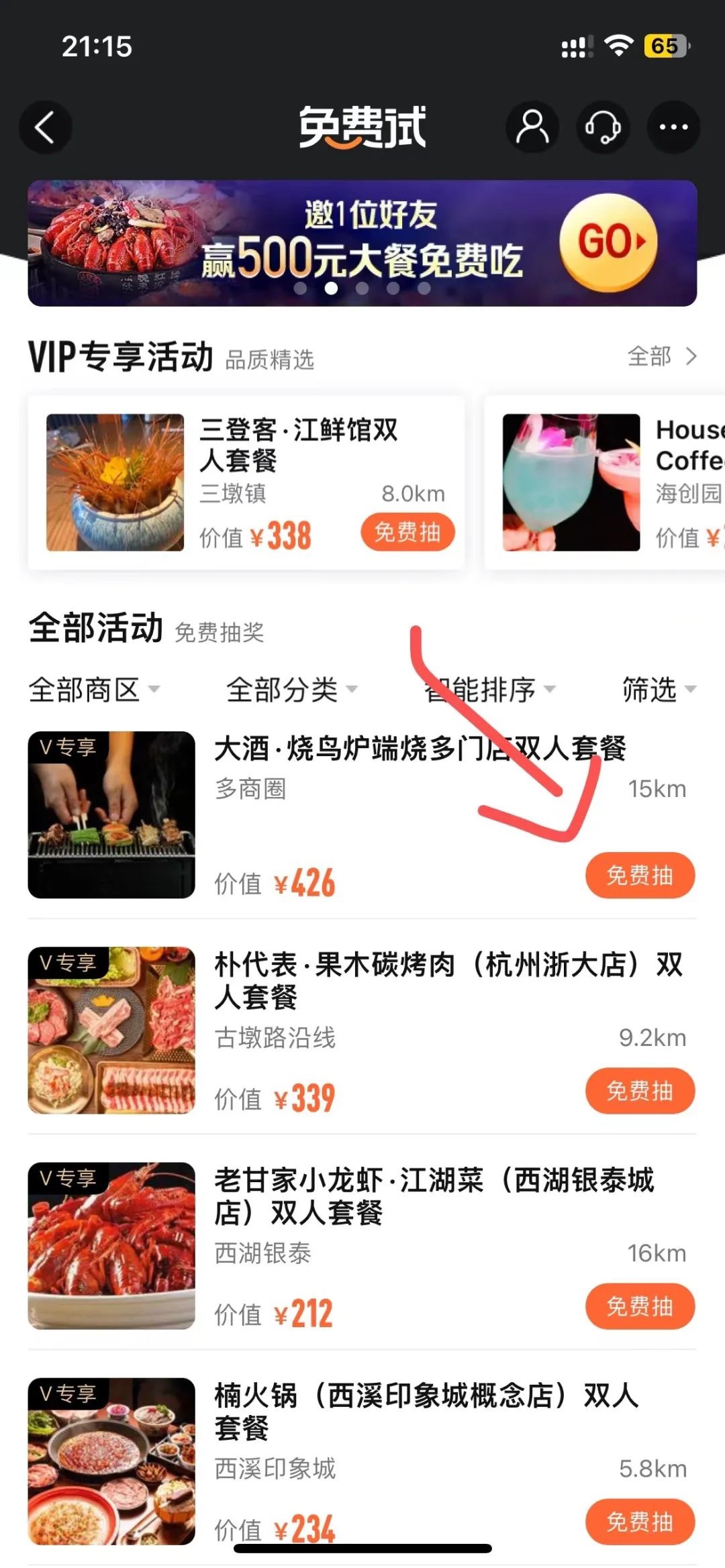The image size is (725, 1568).
Task: Tap 免费抽 for 老甘家小龙虾 set meal
Action: [x=640, y=1306]
